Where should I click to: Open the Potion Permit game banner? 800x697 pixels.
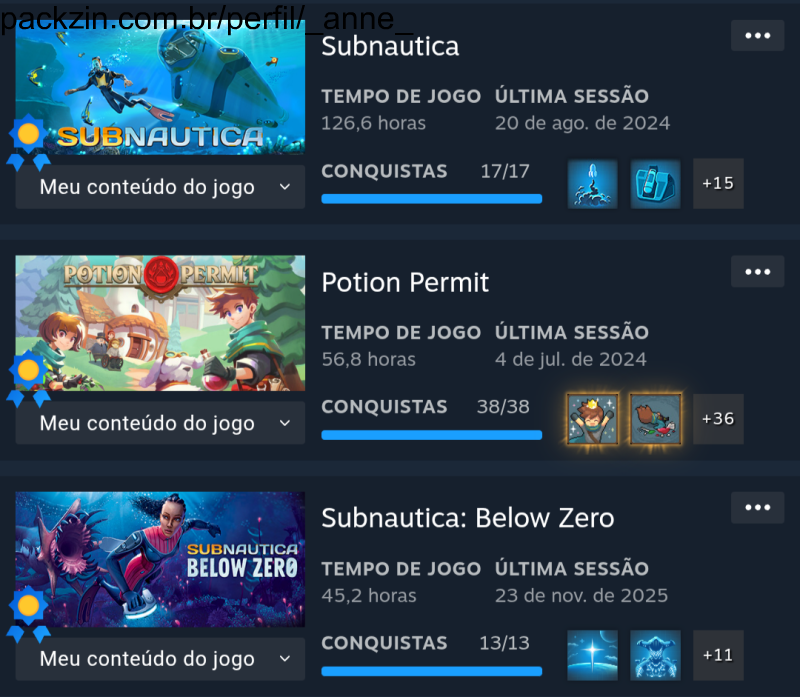[160, 322]
